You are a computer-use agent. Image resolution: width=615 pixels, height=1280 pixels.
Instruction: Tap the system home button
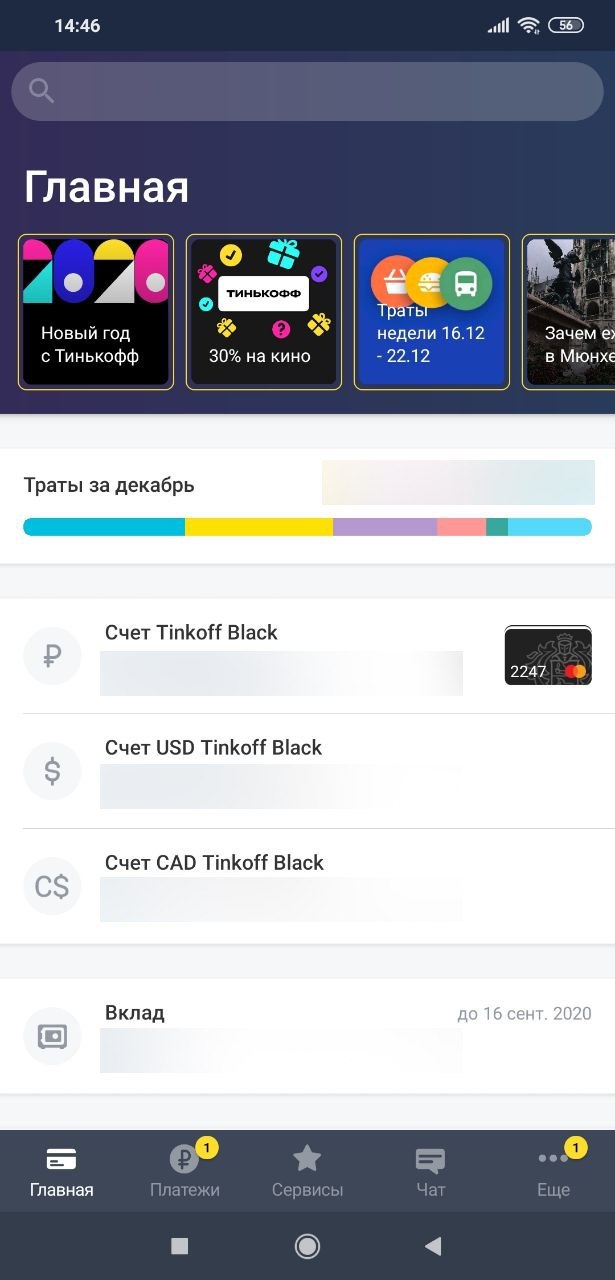coord(307,1246)
